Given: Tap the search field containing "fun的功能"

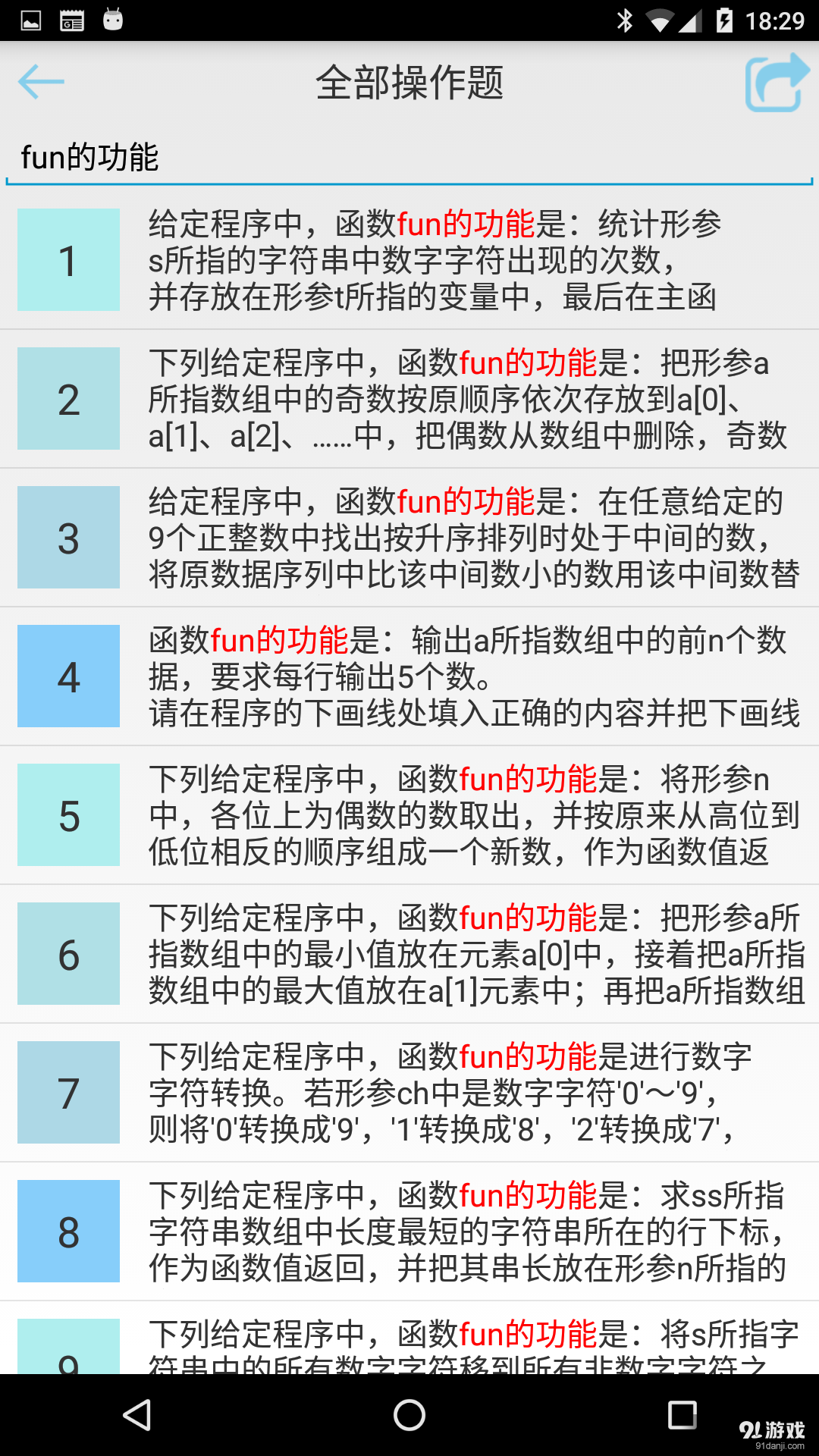Looking at the screenshot, I should 409,158.
